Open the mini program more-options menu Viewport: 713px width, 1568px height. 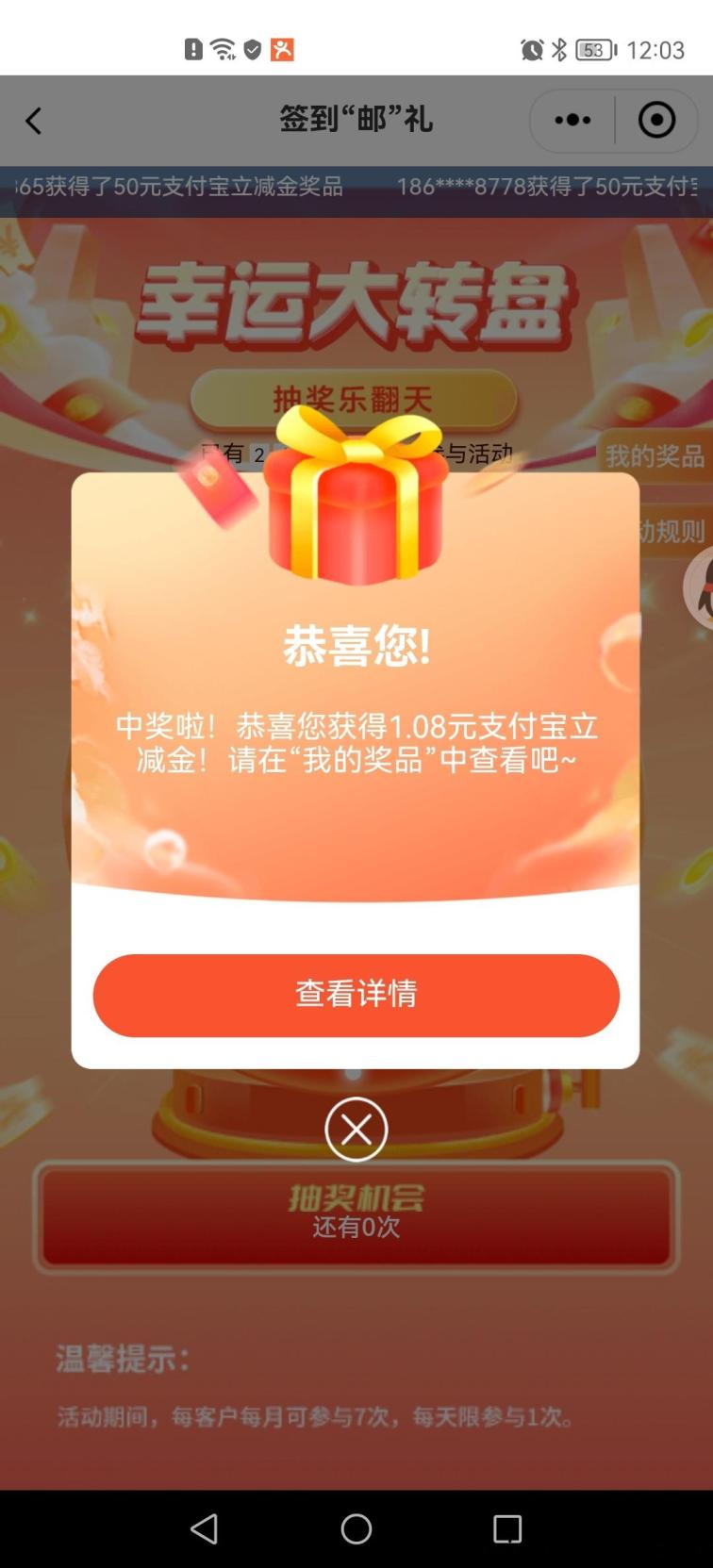click(572, 120)
